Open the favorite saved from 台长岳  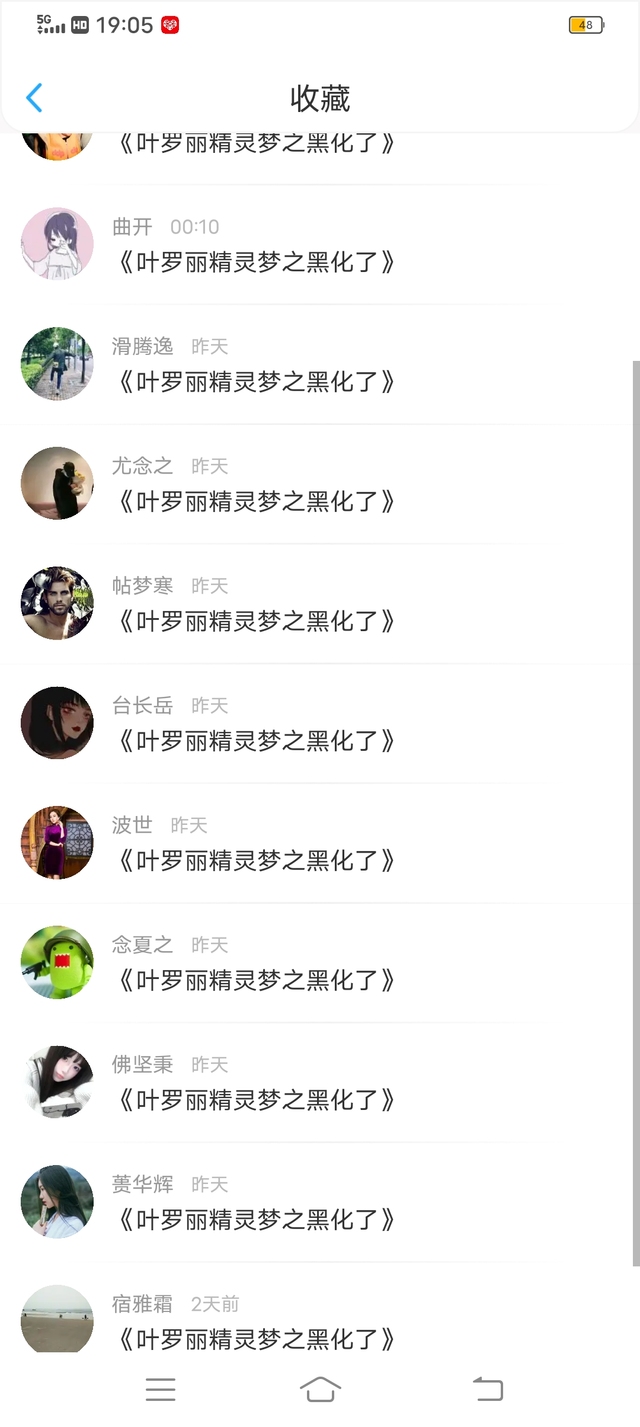tap(256, 741)
